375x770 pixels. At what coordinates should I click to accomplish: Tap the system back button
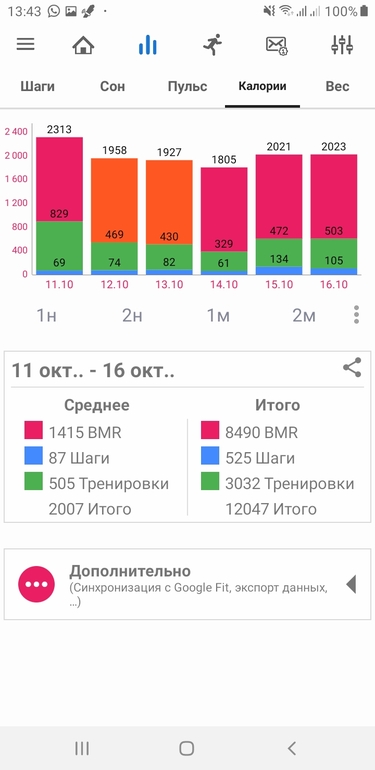coord(292,748)
